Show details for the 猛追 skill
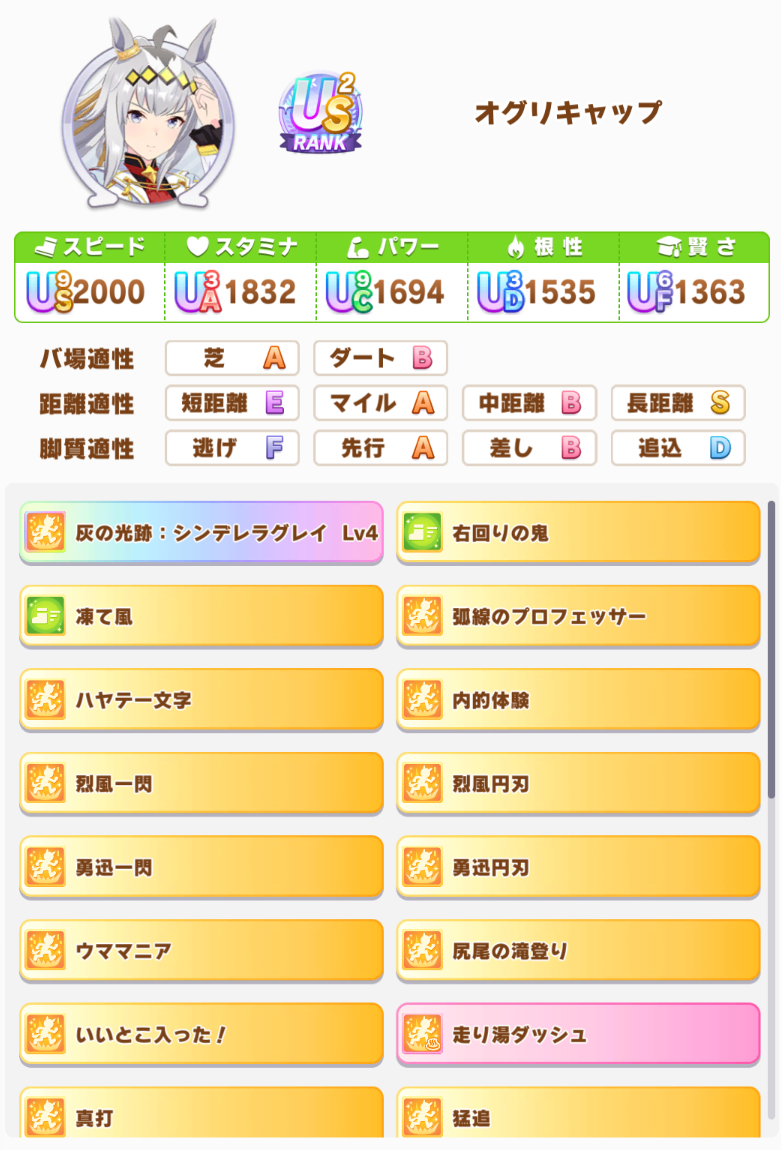 [578, 1115]
